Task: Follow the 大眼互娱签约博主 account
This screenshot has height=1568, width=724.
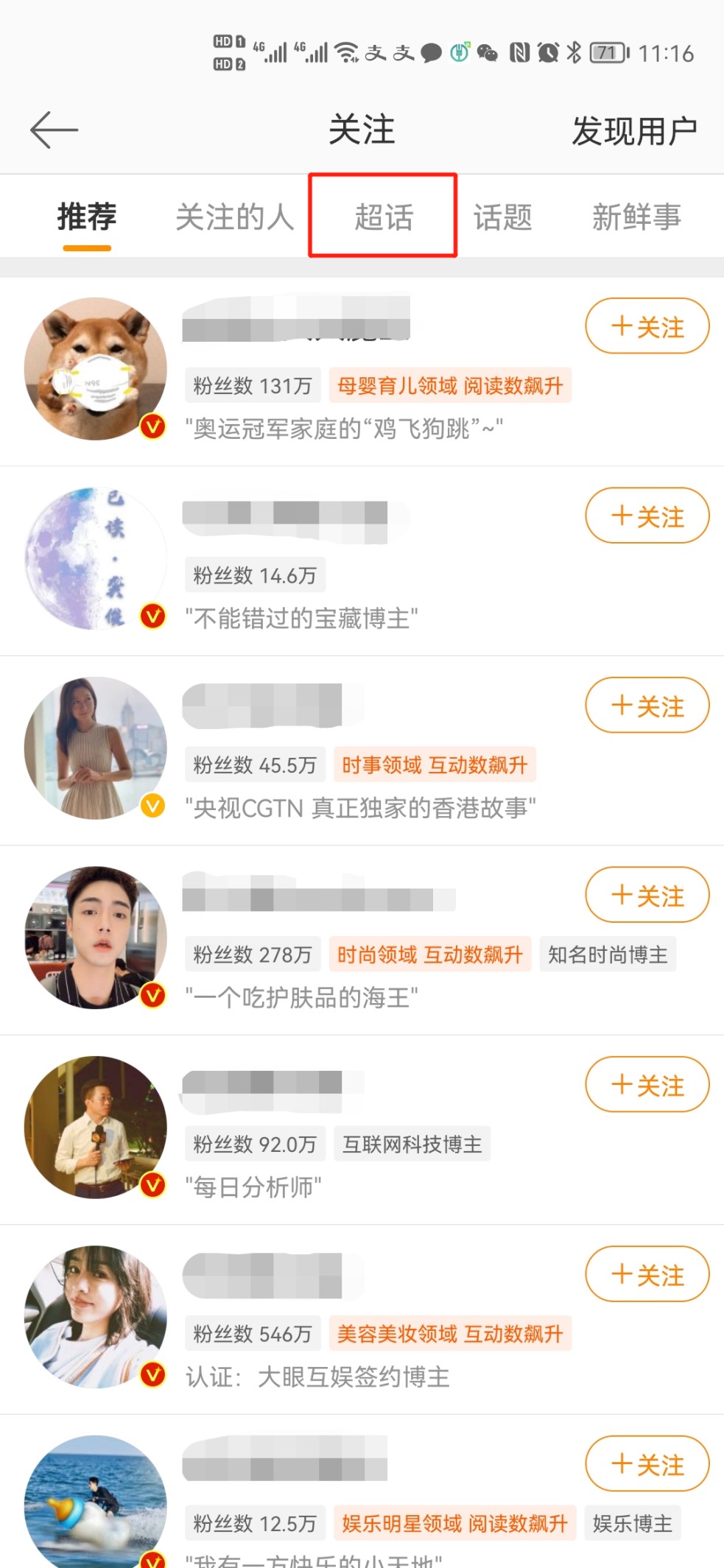Action: (x=647, y=1274)
